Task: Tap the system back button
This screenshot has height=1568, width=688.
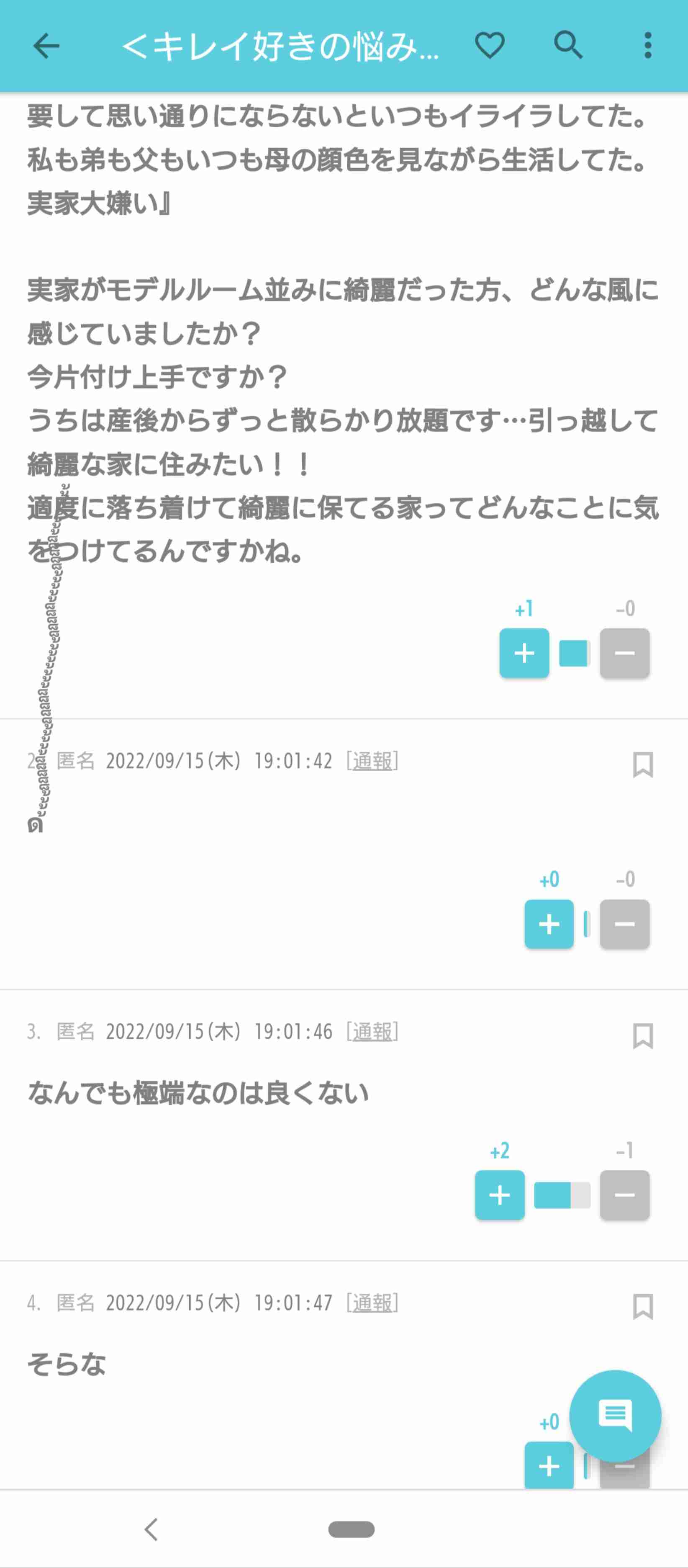Action: pyautogui.click(x=151, y=1529)
